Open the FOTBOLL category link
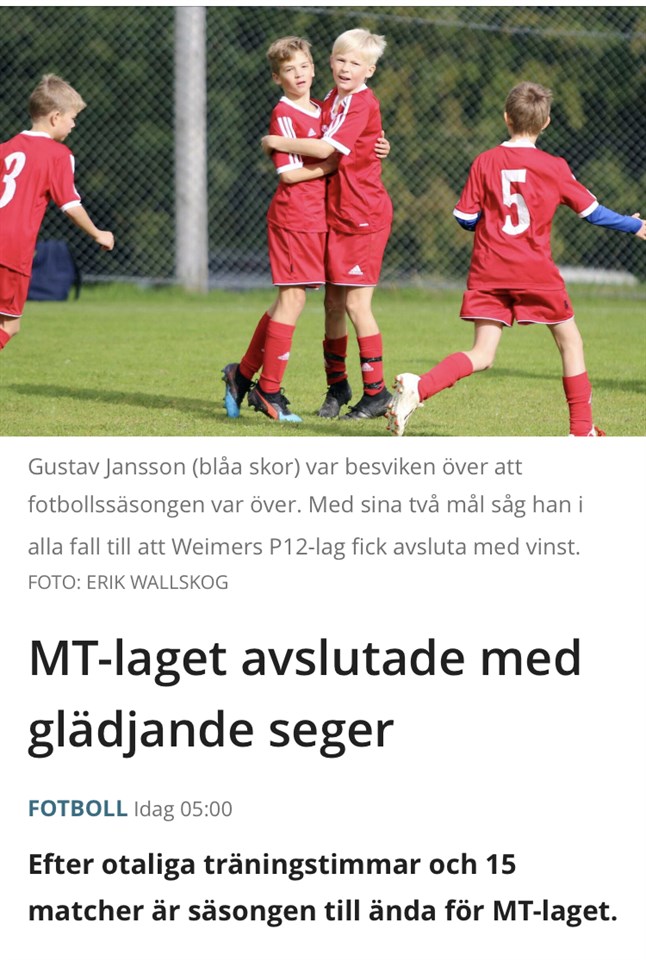Viewport: 646px width, 960px height. [77, 809]
